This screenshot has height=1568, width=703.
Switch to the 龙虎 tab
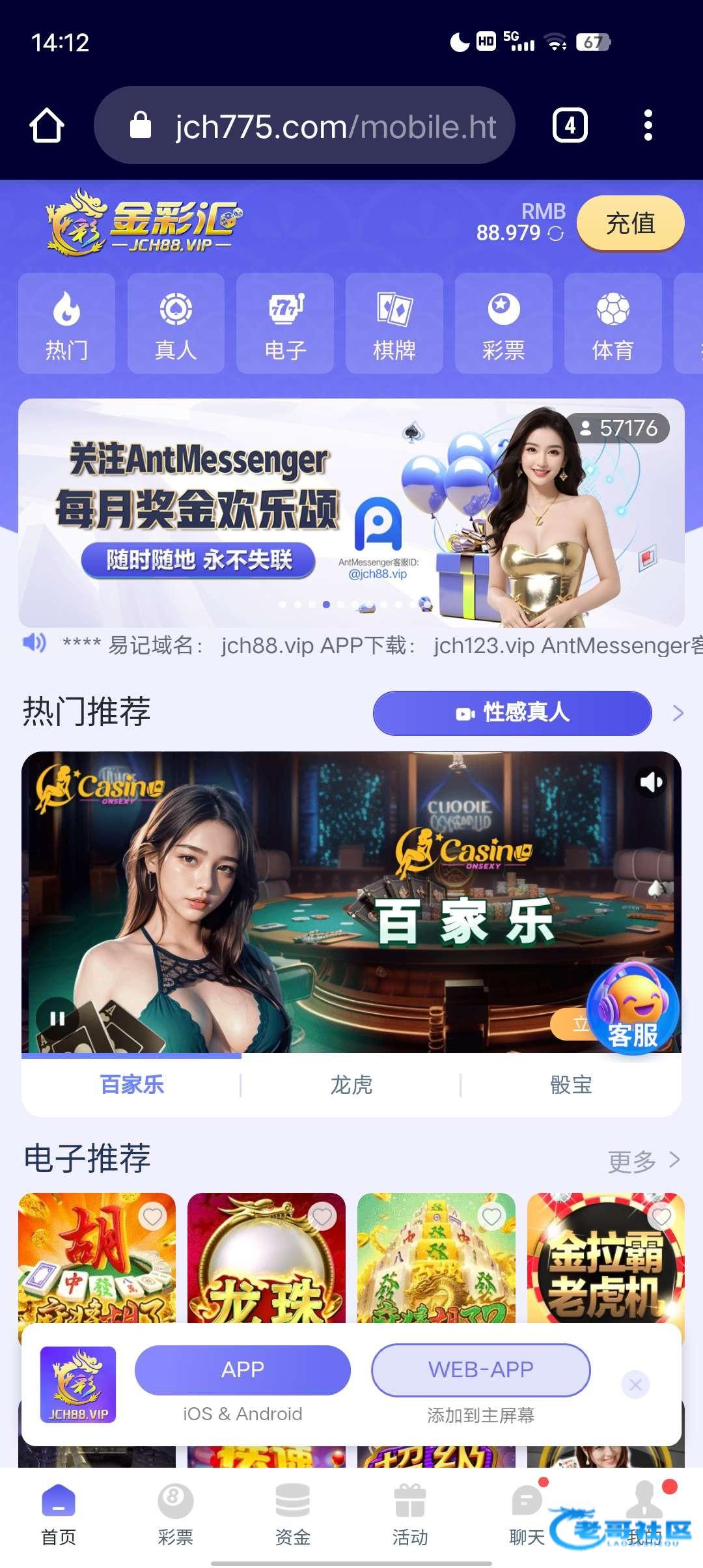[x=351, y=1085]
